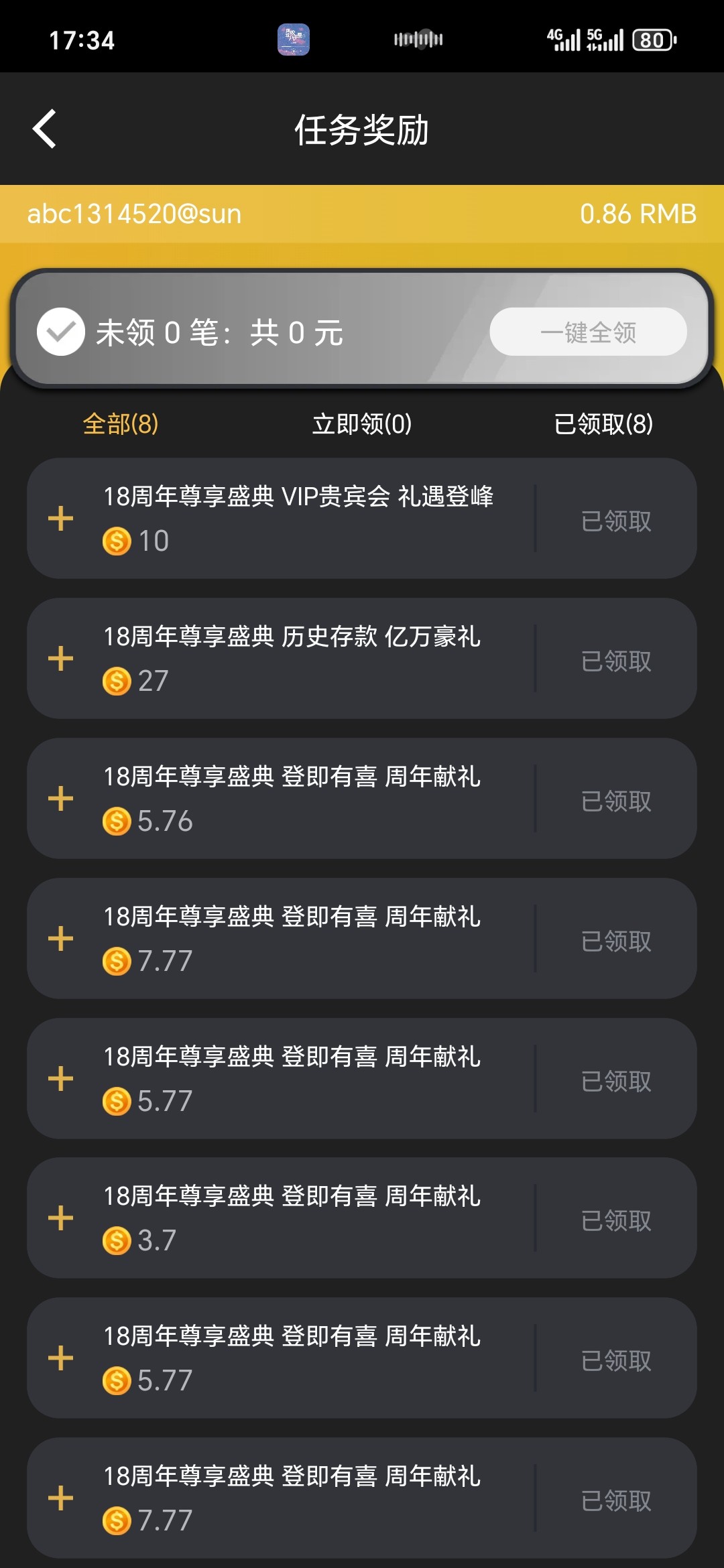Go back from the 任务奖励 page
The height and width of the screenshot is (1568, 724).
point(45,129)
